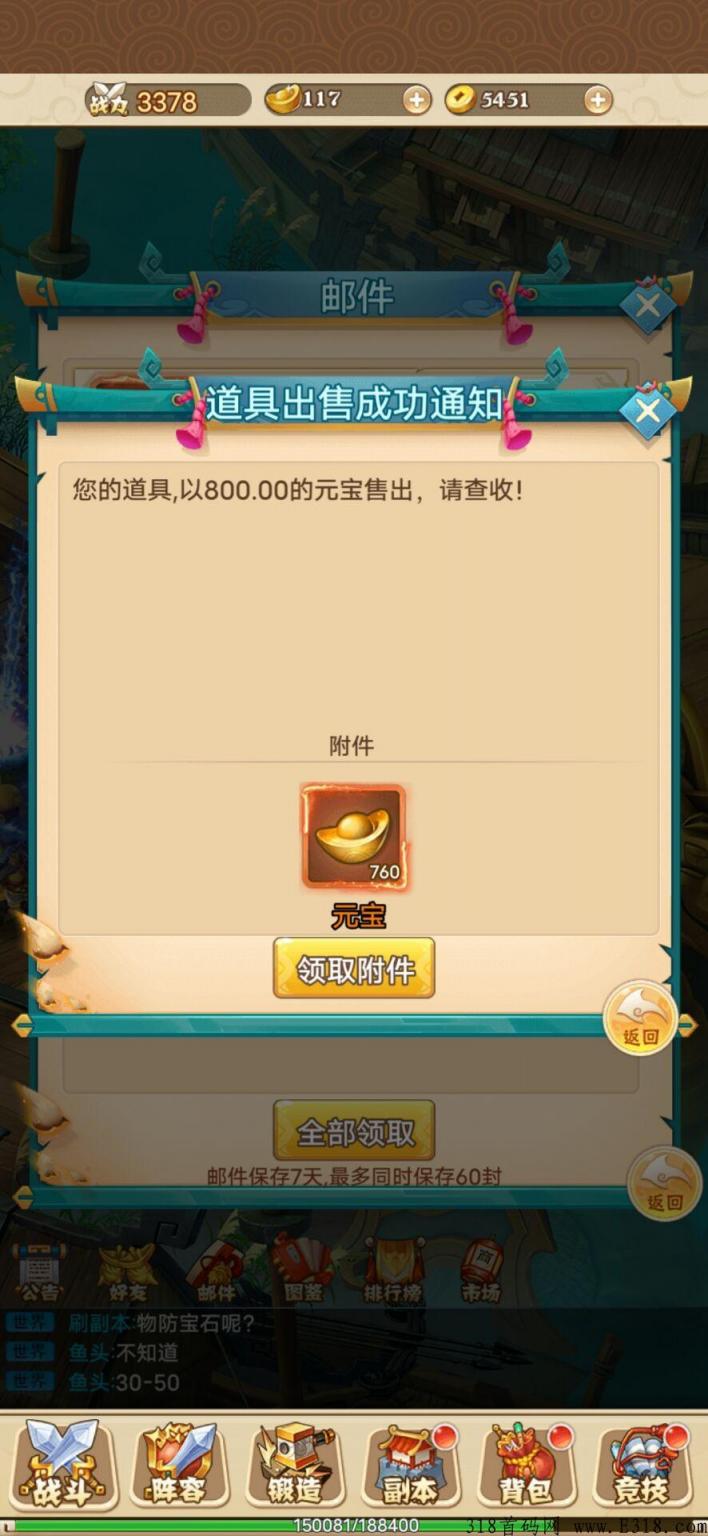Screen dimensions: 708x1536
Task: Open the 阵容 lineup tab
Action: [x=179, y=1465]
